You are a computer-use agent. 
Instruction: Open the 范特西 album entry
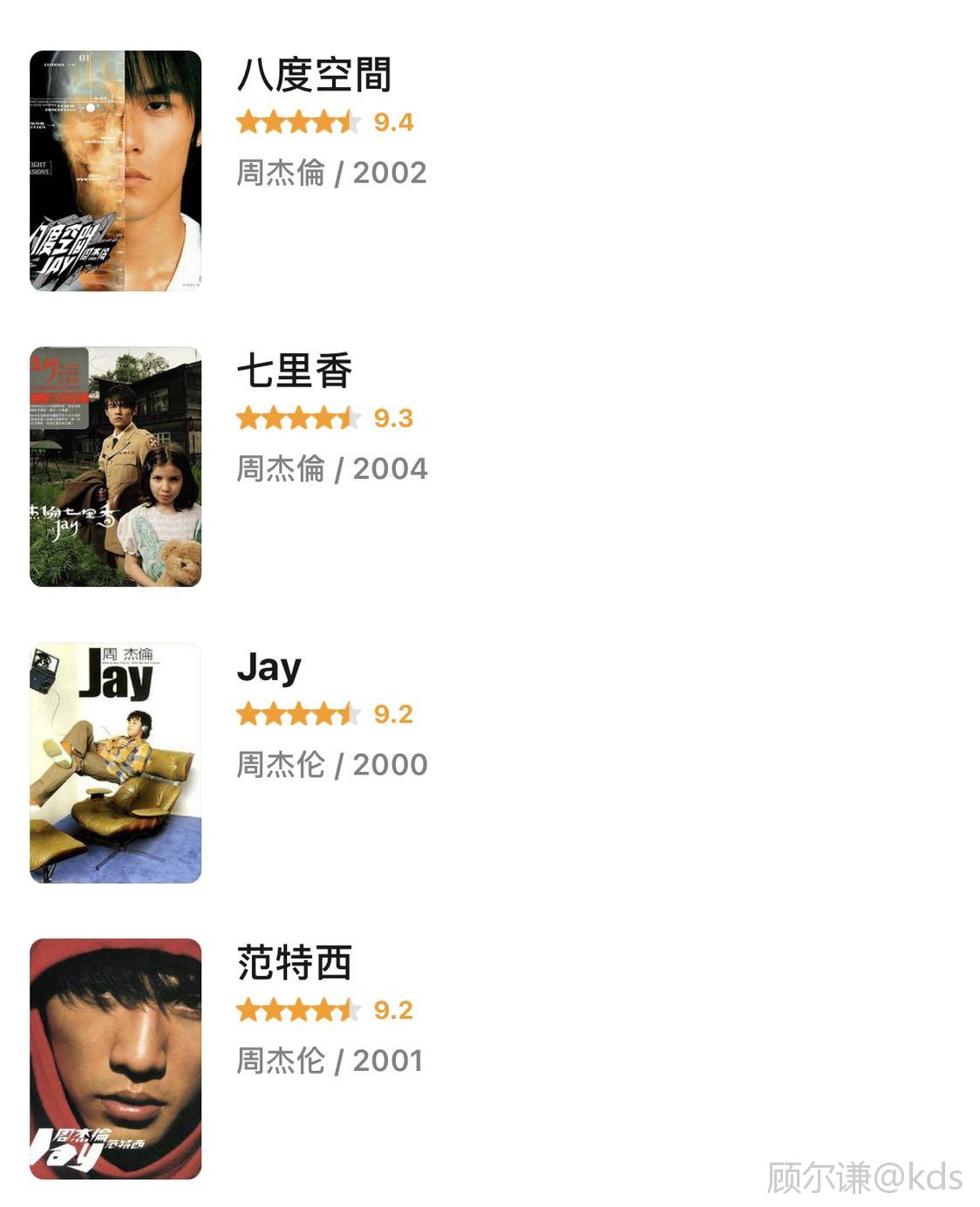(295, 963)
